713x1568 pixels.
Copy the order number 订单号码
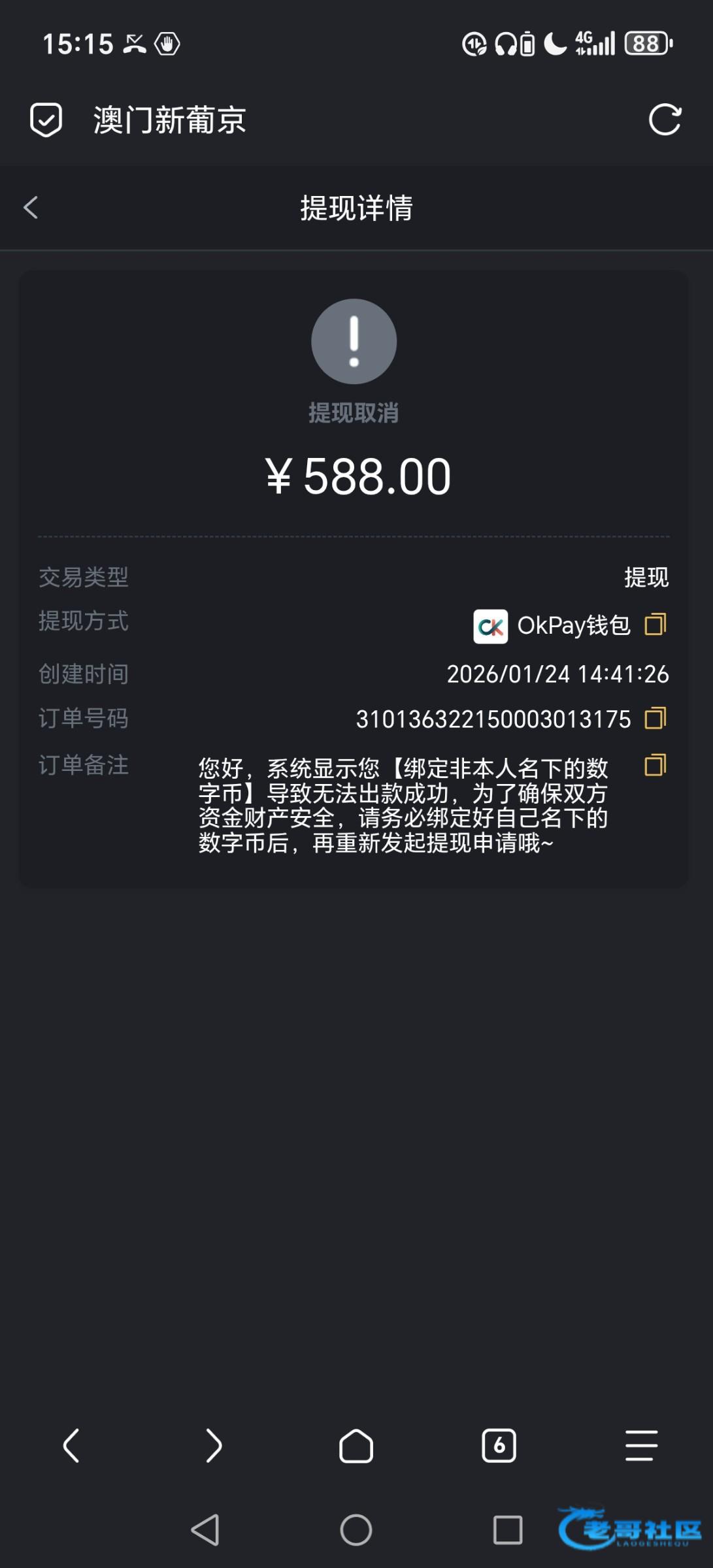655,718
